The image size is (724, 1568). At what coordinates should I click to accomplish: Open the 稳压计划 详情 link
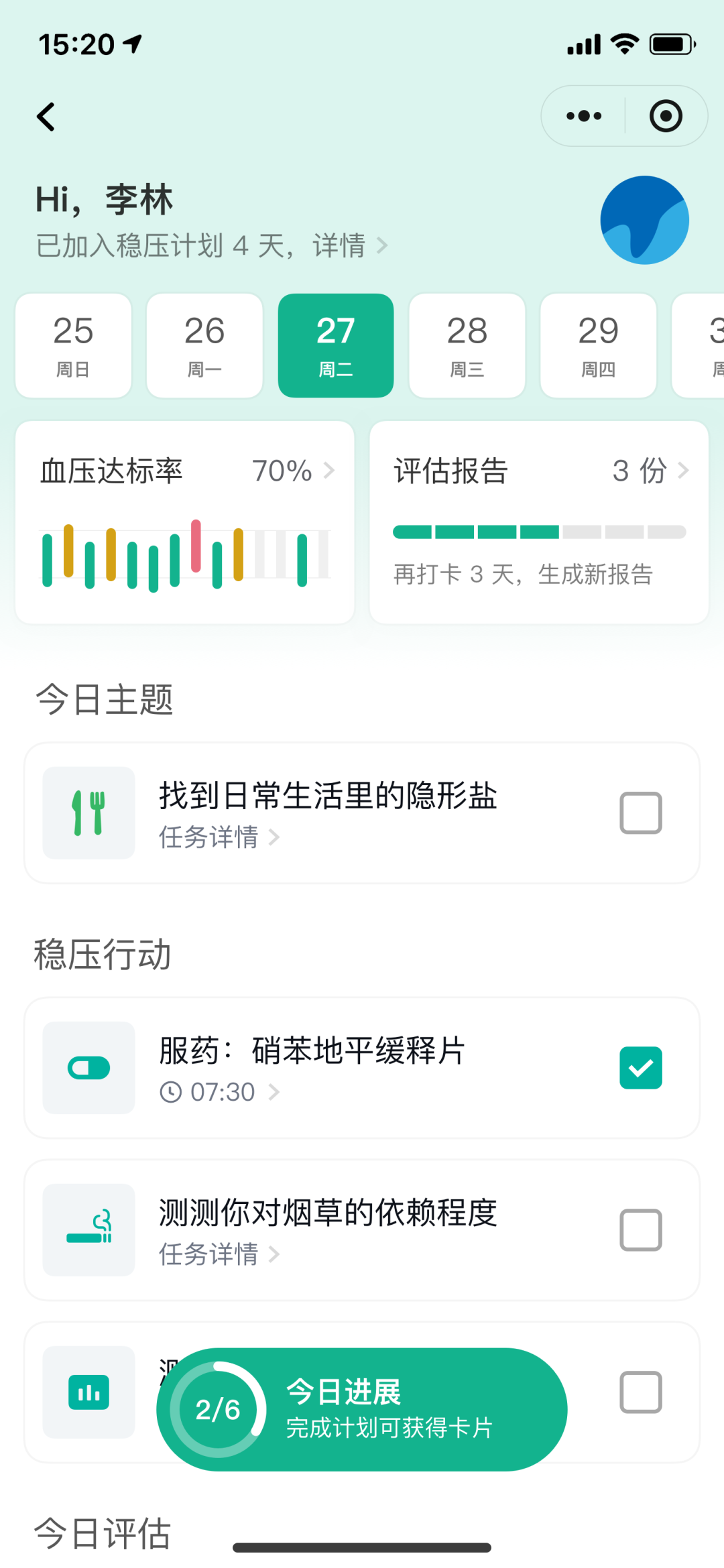tap(350, 246)
